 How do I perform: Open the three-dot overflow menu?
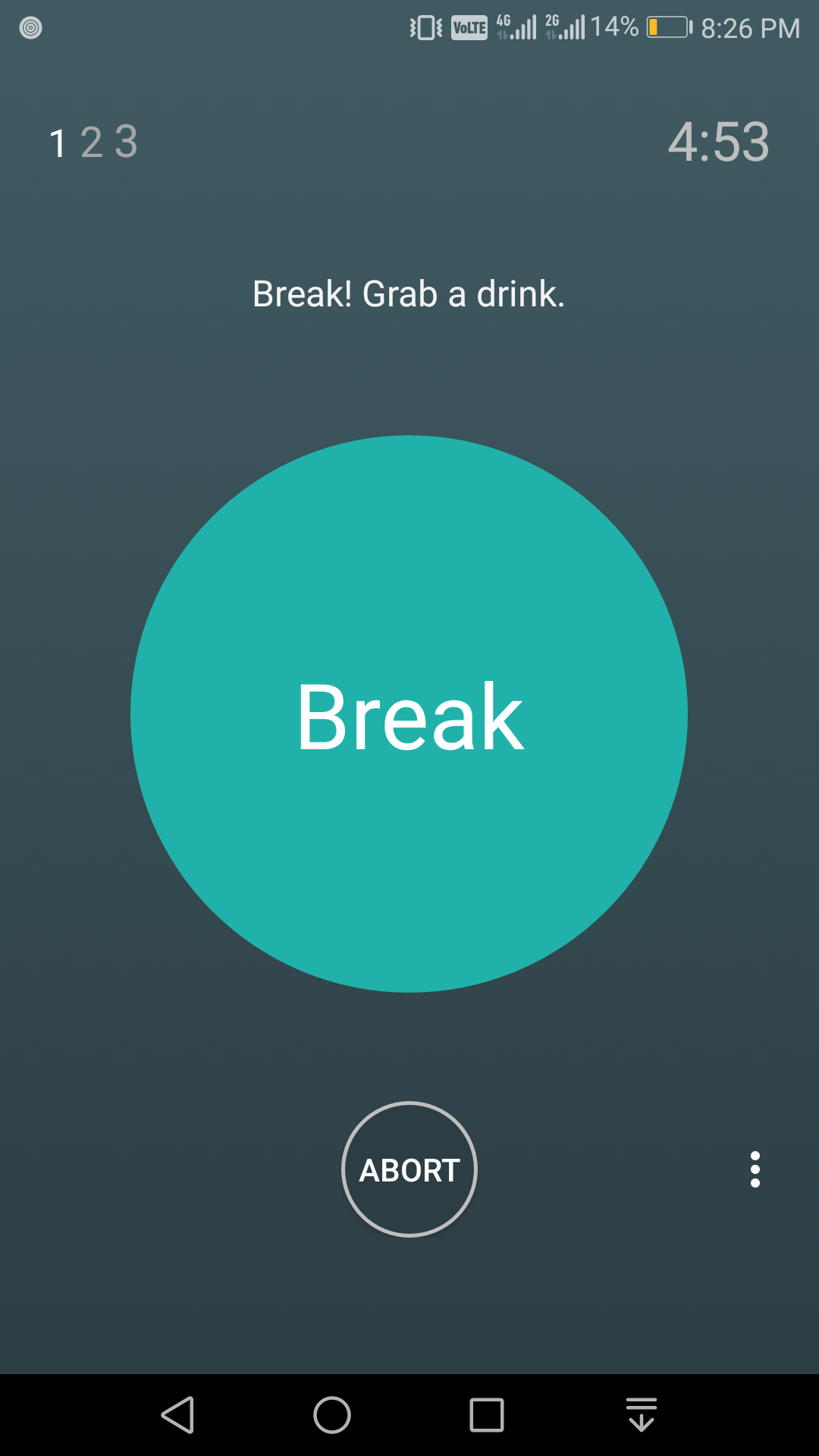coord(755,1169)
